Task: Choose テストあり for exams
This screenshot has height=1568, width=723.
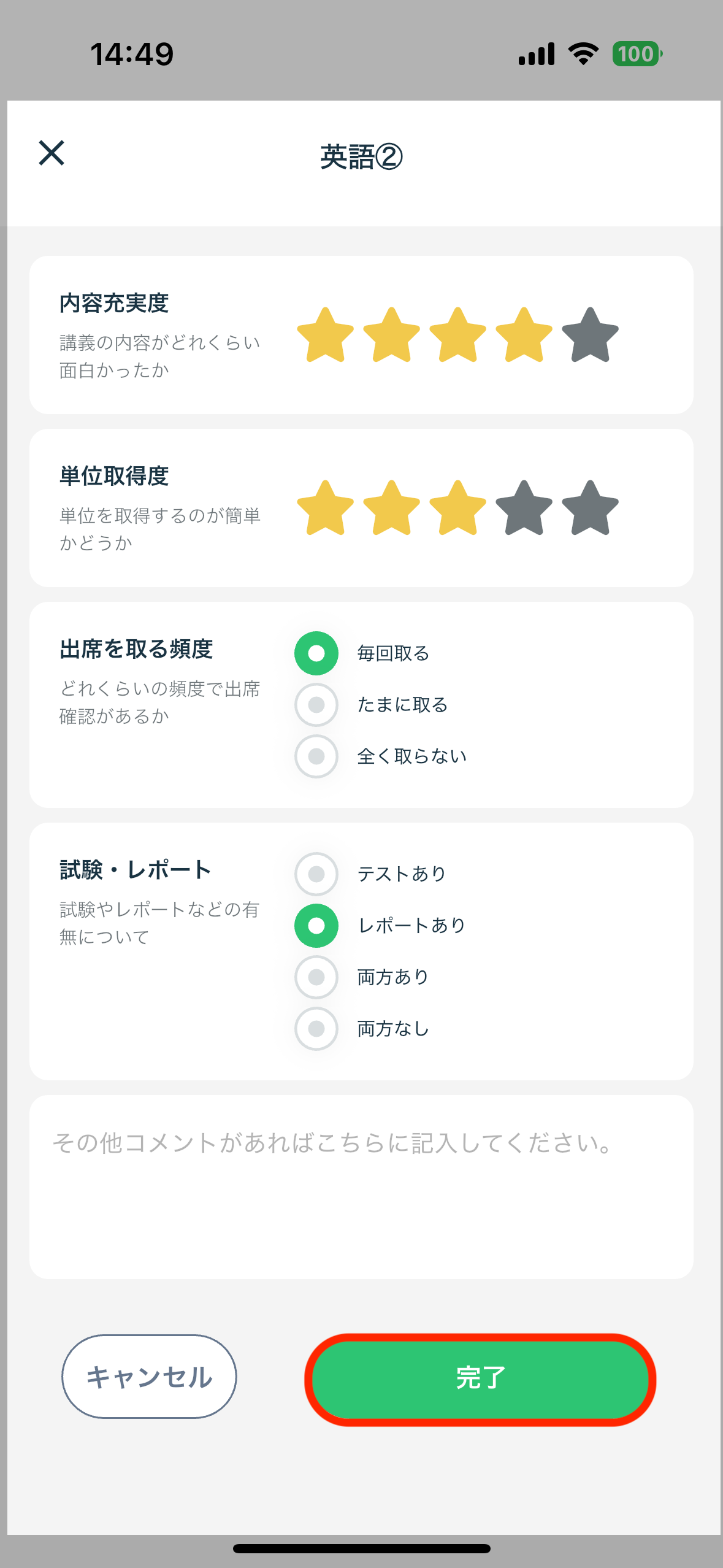Action: click(x=316, y=874)
